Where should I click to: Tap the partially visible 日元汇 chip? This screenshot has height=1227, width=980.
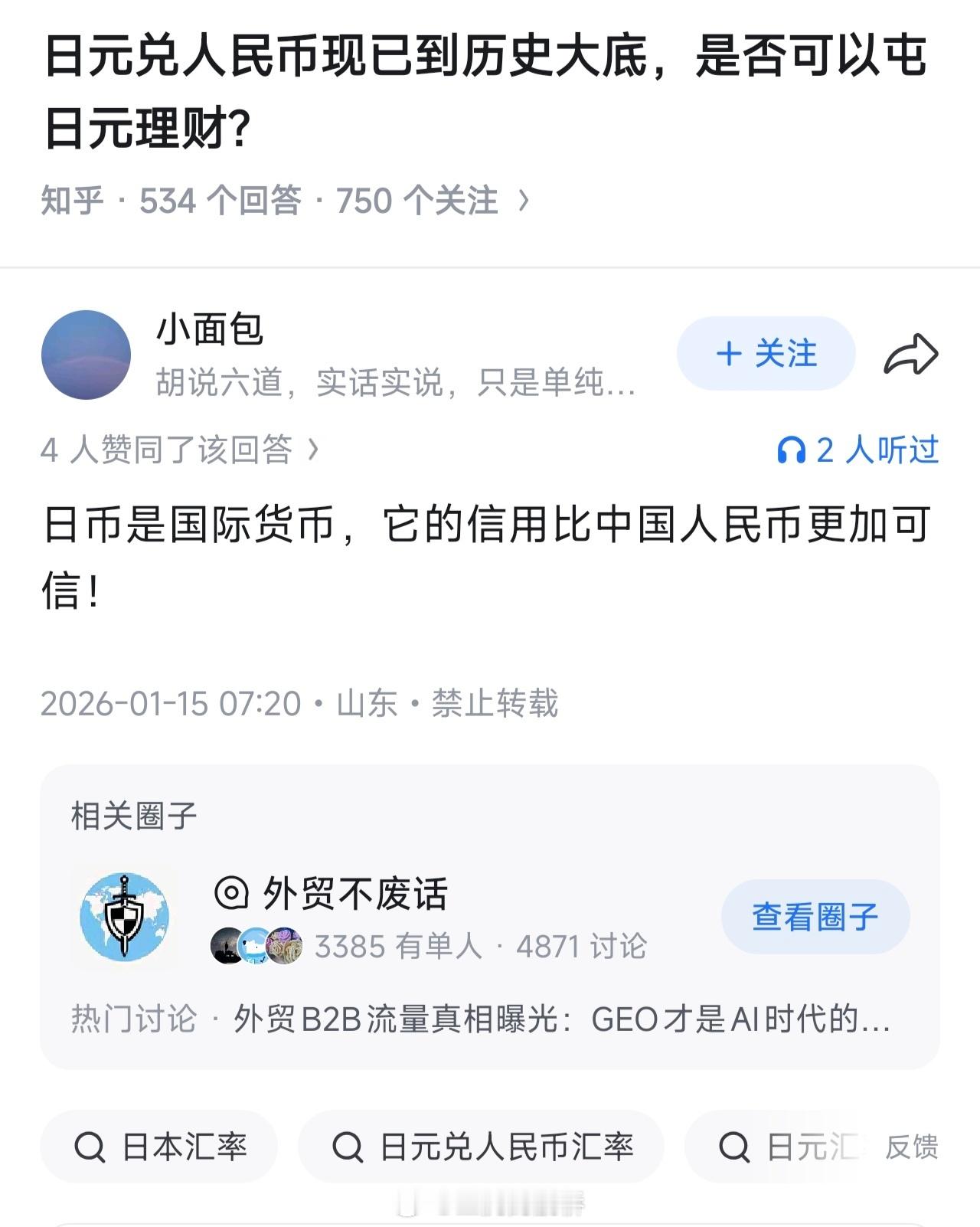pyautogui.click(x=796, y=1147)
